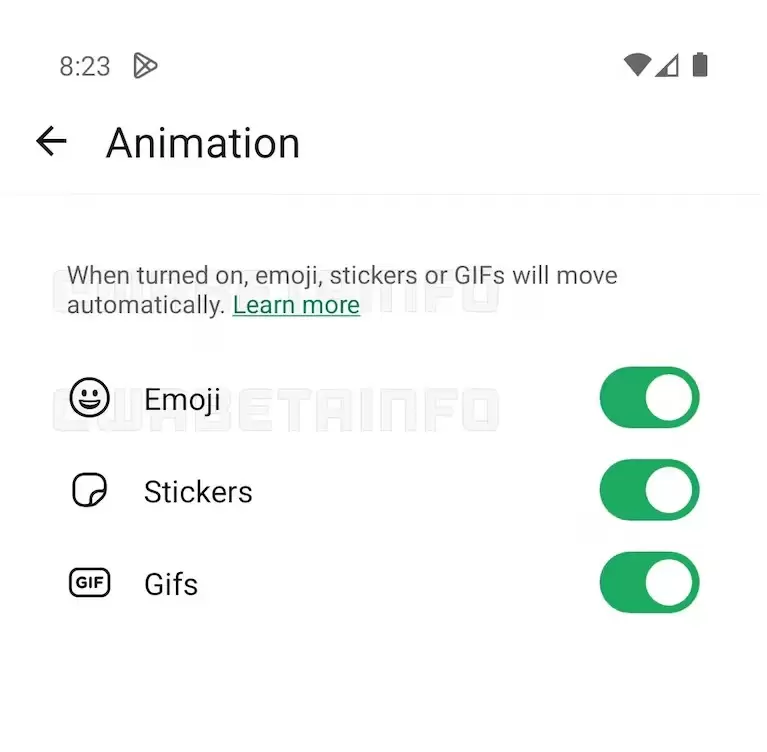This screenshot has width=767, height=752.
Task: Open the Learn more link
Action: tap(296, 305)
